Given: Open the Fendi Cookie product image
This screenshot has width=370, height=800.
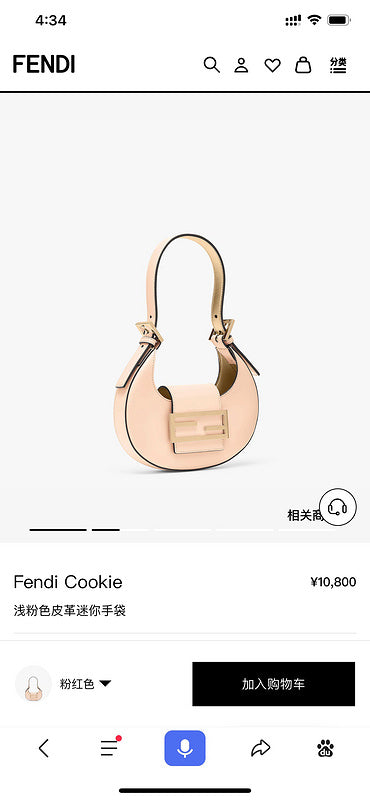Looking at the screenshot, I should pyautogui.click(x=186, y=353).
